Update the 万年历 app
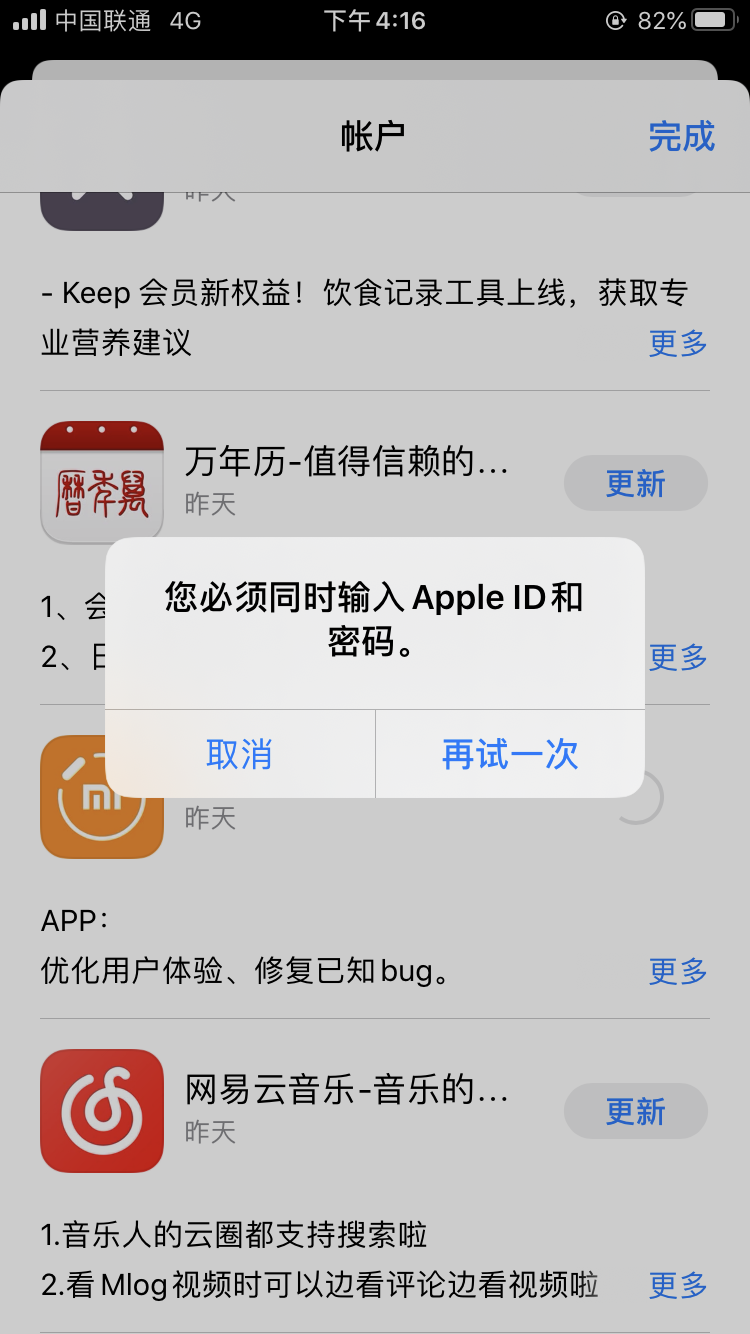This screenshot has width=750, height=1334. (x=635, y=485)
